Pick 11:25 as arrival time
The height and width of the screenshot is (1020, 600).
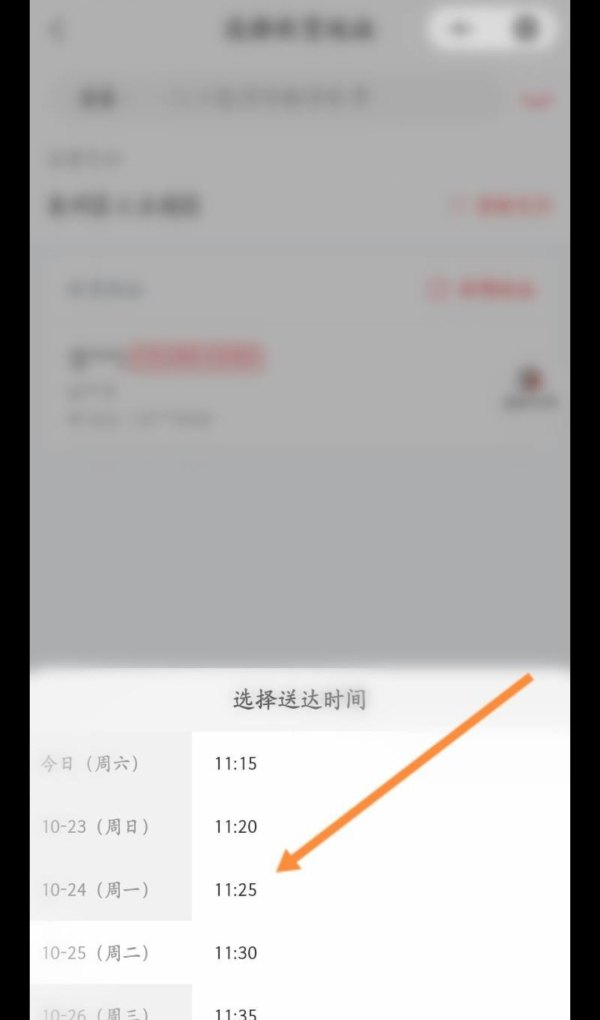click(x=236, y=890)
